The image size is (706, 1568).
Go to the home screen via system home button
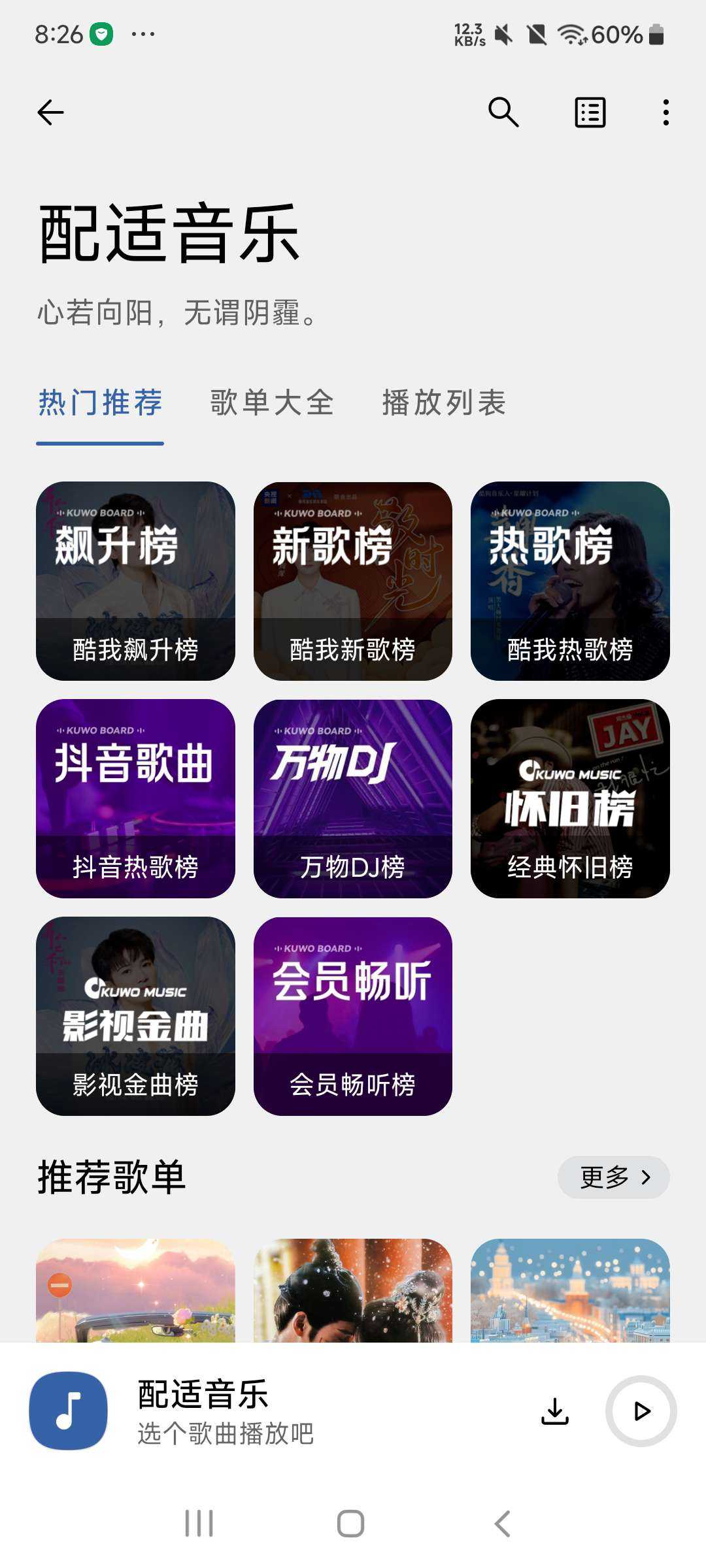click(351, 1524)
